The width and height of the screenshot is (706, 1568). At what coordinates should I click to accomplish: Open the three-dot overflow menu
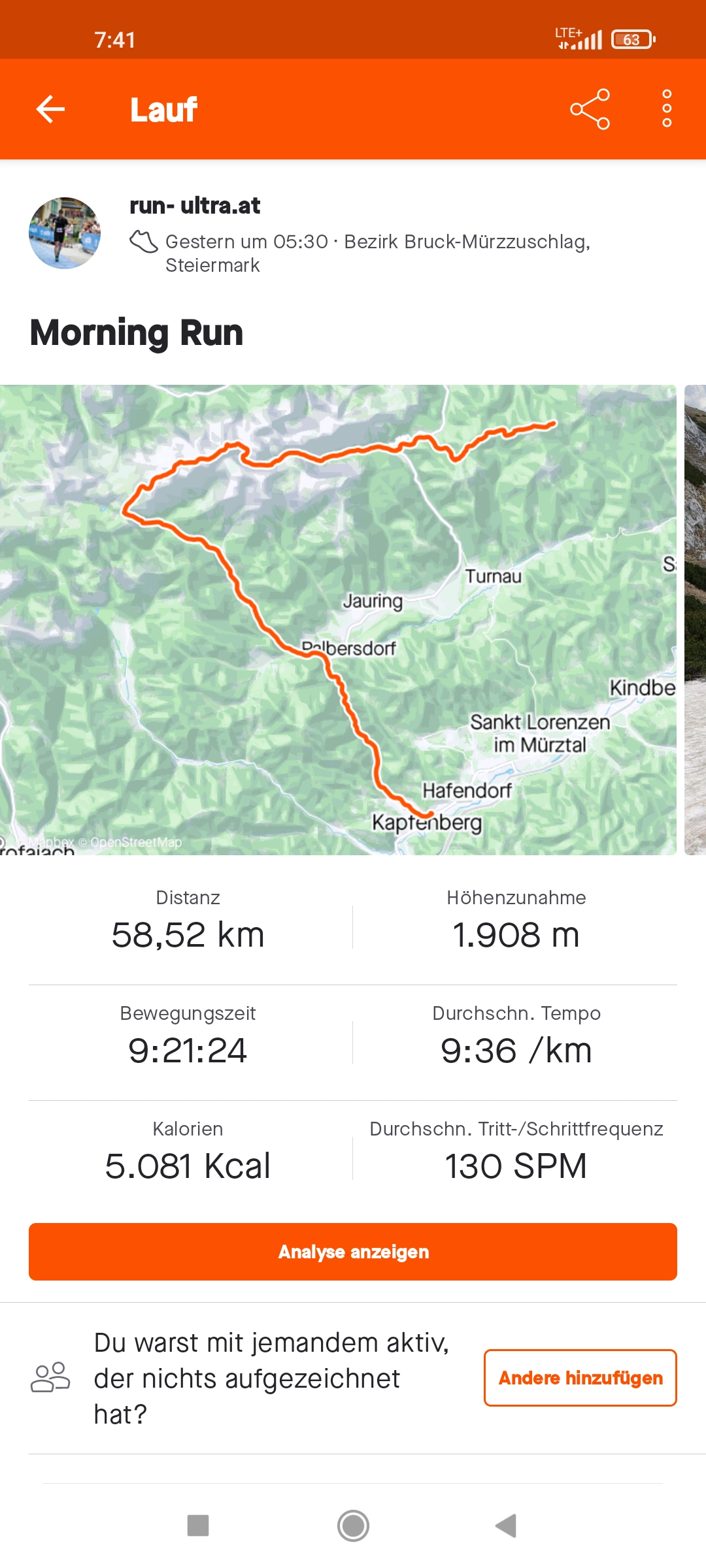coord(667,109)
